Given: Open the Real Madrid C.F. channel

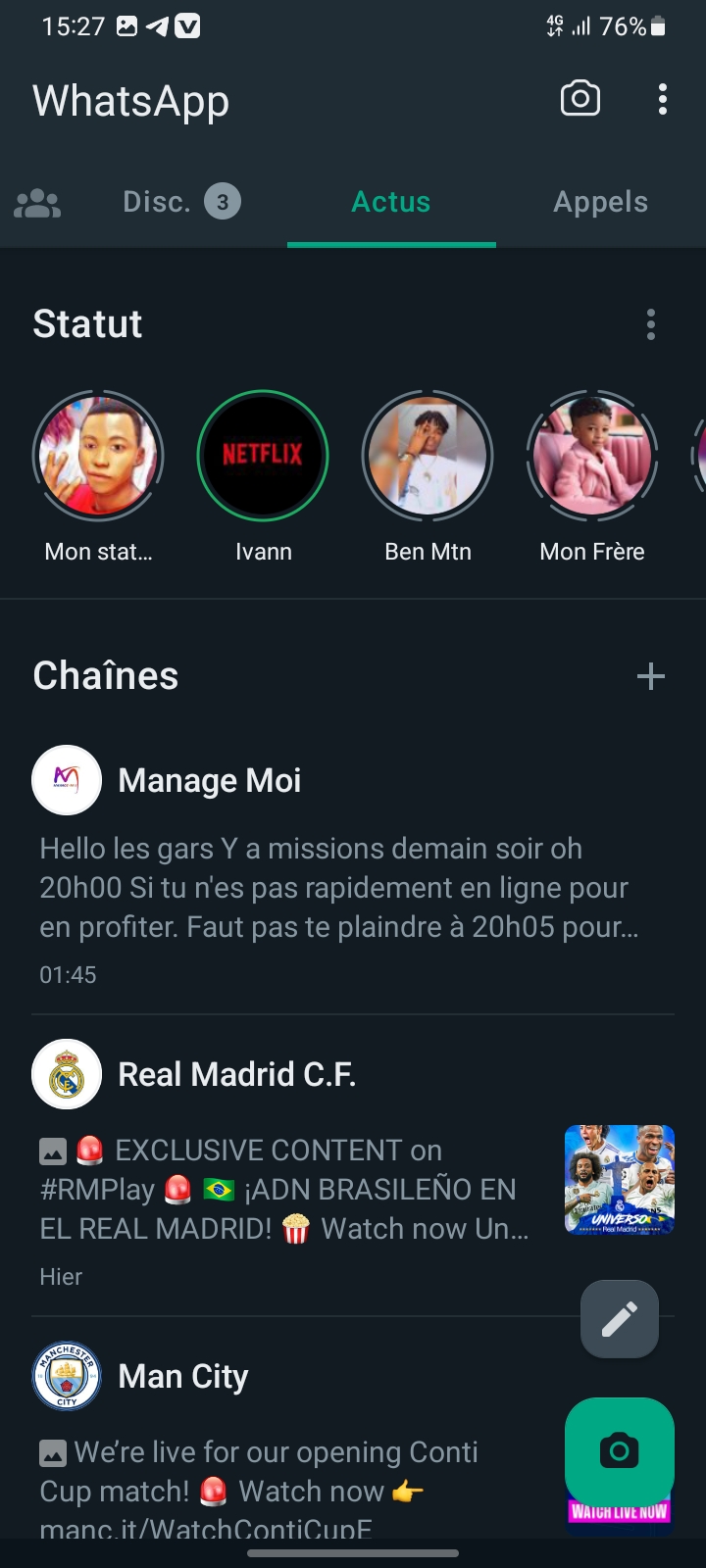Looking at the screenshot, I should 236,1075.
